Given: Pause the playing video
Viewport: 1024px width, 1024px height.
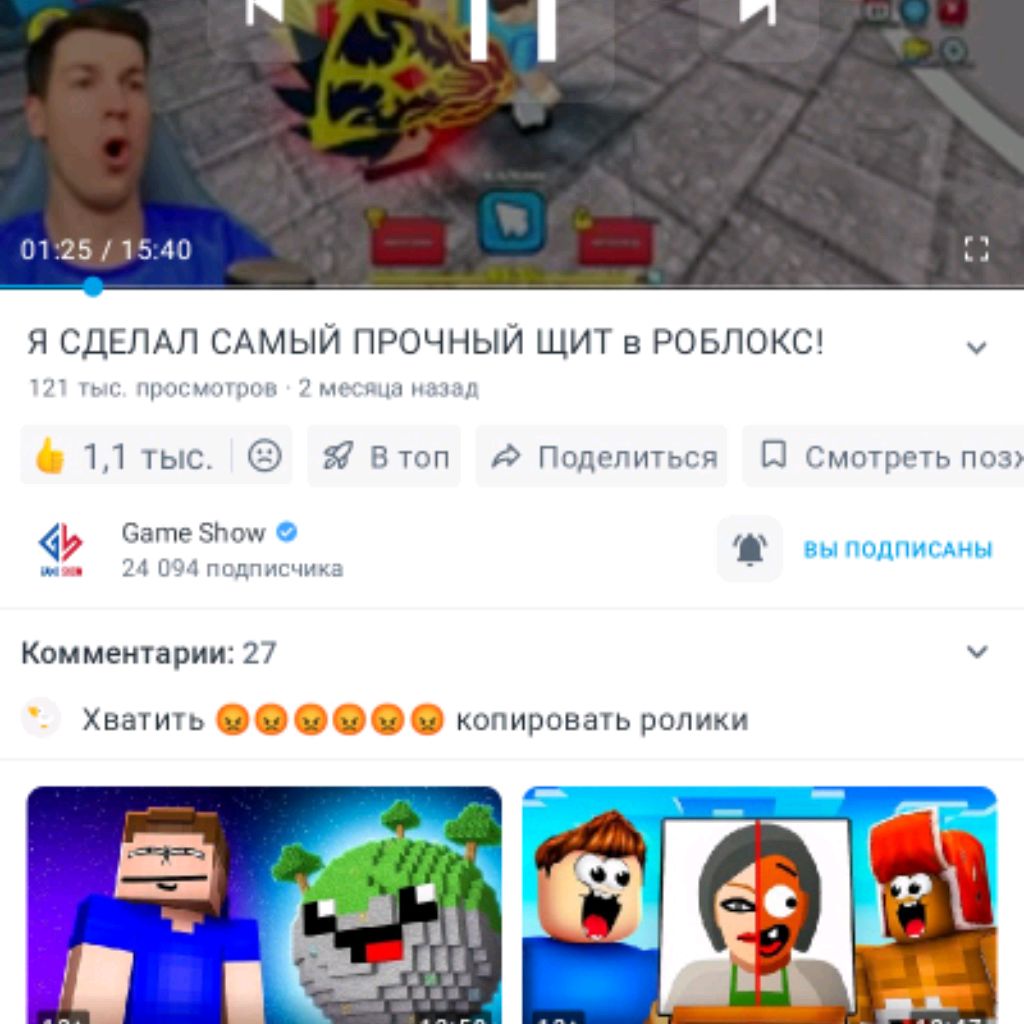Looking at the screenshot, I should tap(513, 25).
